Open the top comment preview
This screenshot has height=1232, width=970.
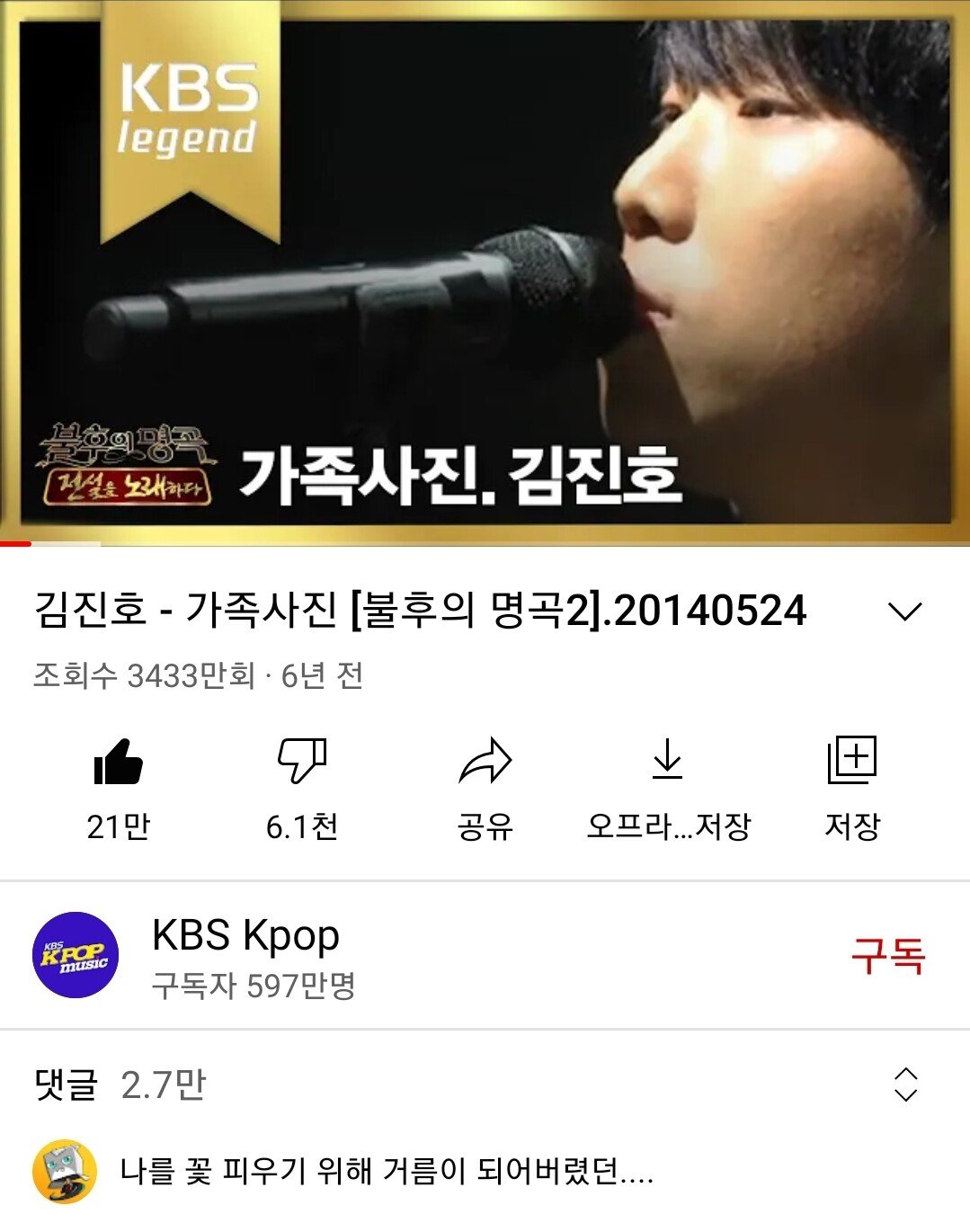coord(387,1171)
